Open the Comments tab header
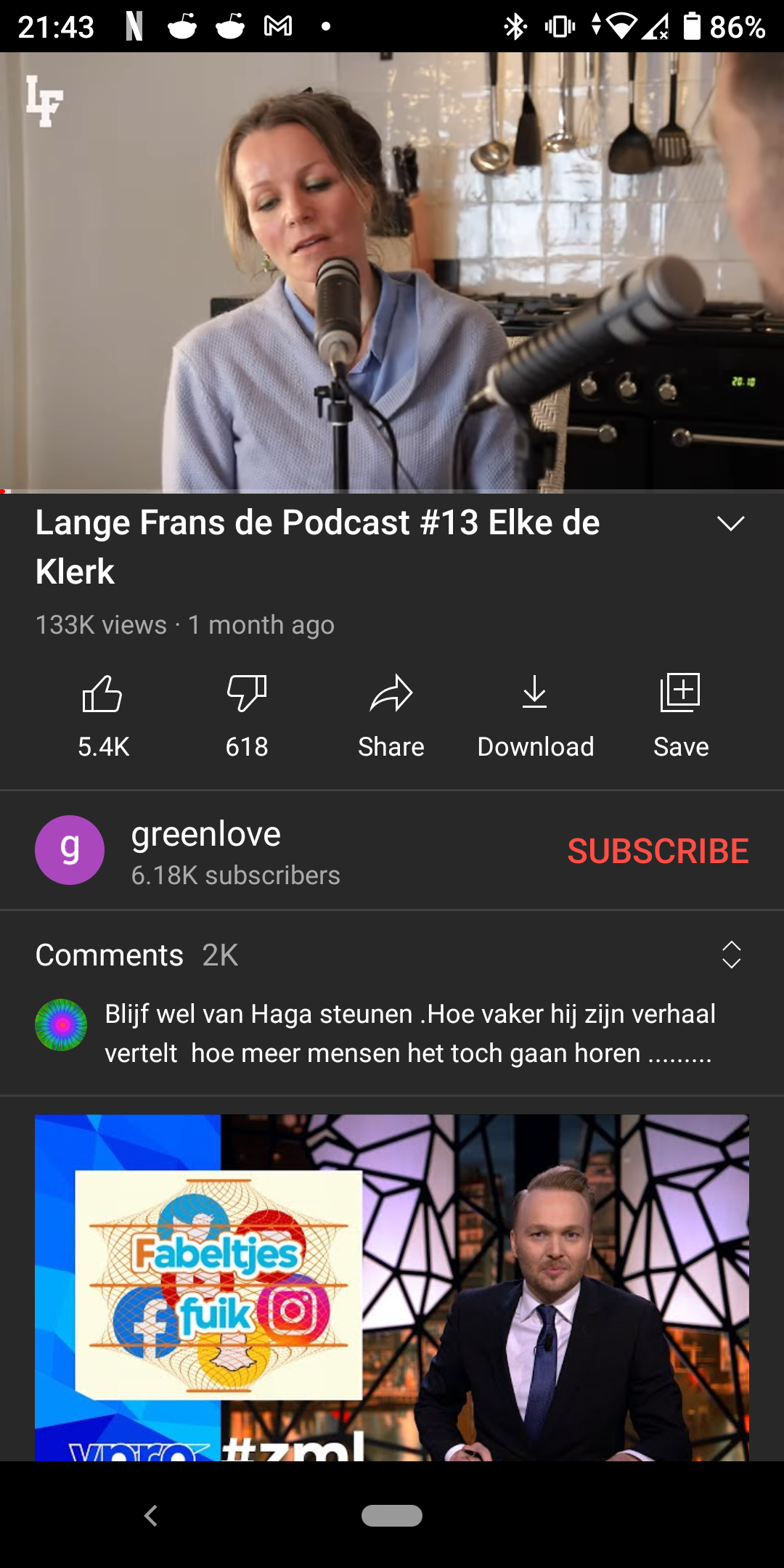Screen dimensions: 784x1568 click(110, 955)
